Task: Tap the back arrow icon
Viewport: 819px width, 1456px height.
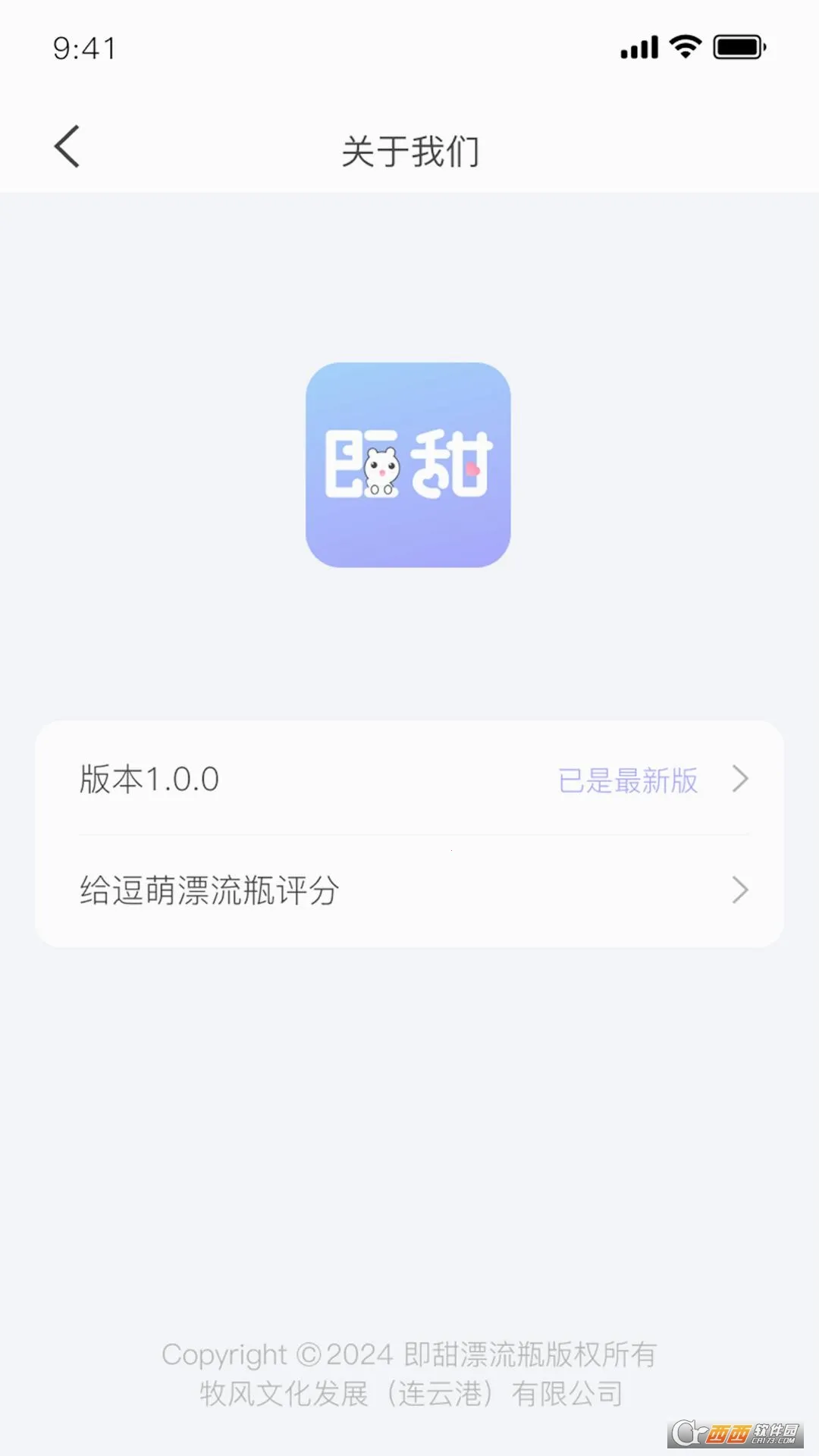Action: coord(67,146)
